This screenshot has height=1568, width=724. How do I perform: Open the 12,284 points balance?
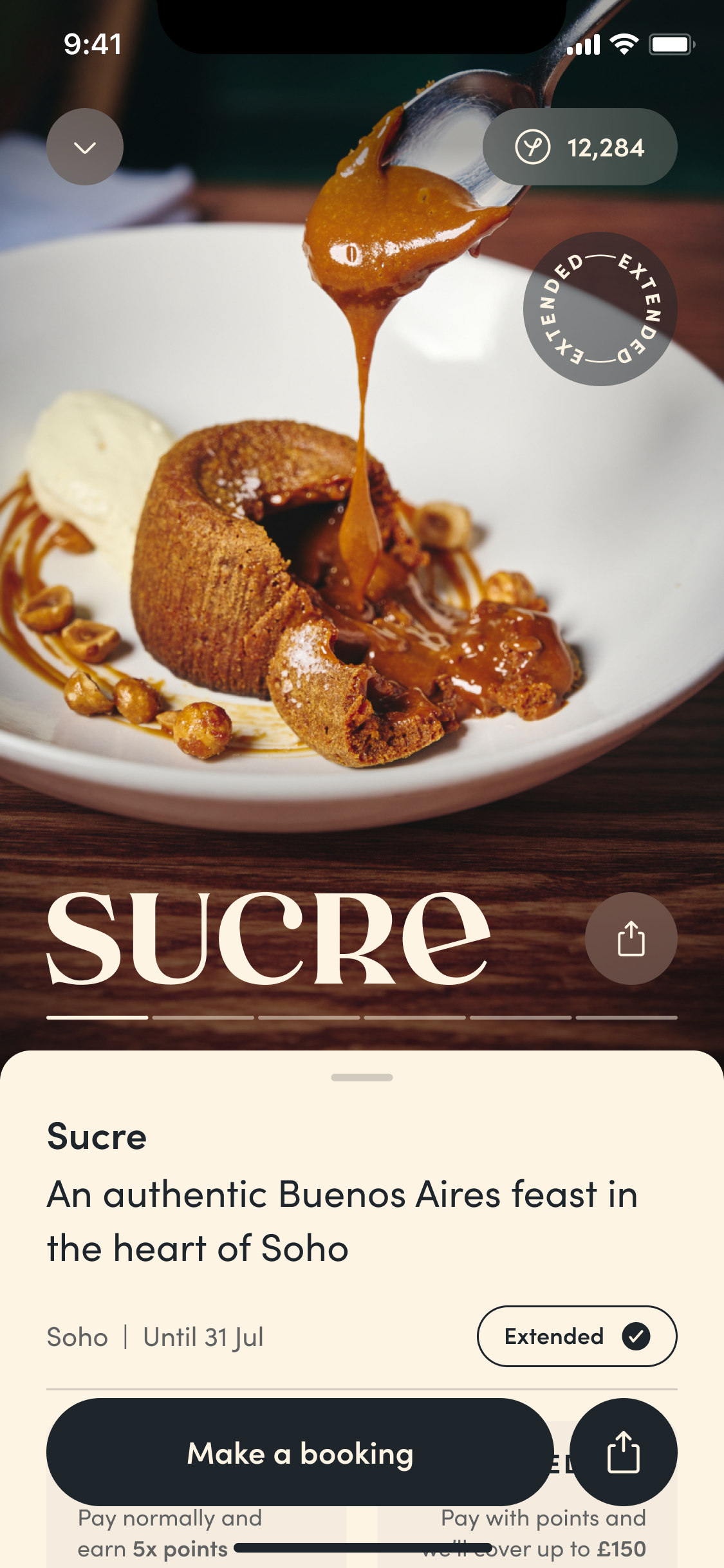click(x=579, y=147)
